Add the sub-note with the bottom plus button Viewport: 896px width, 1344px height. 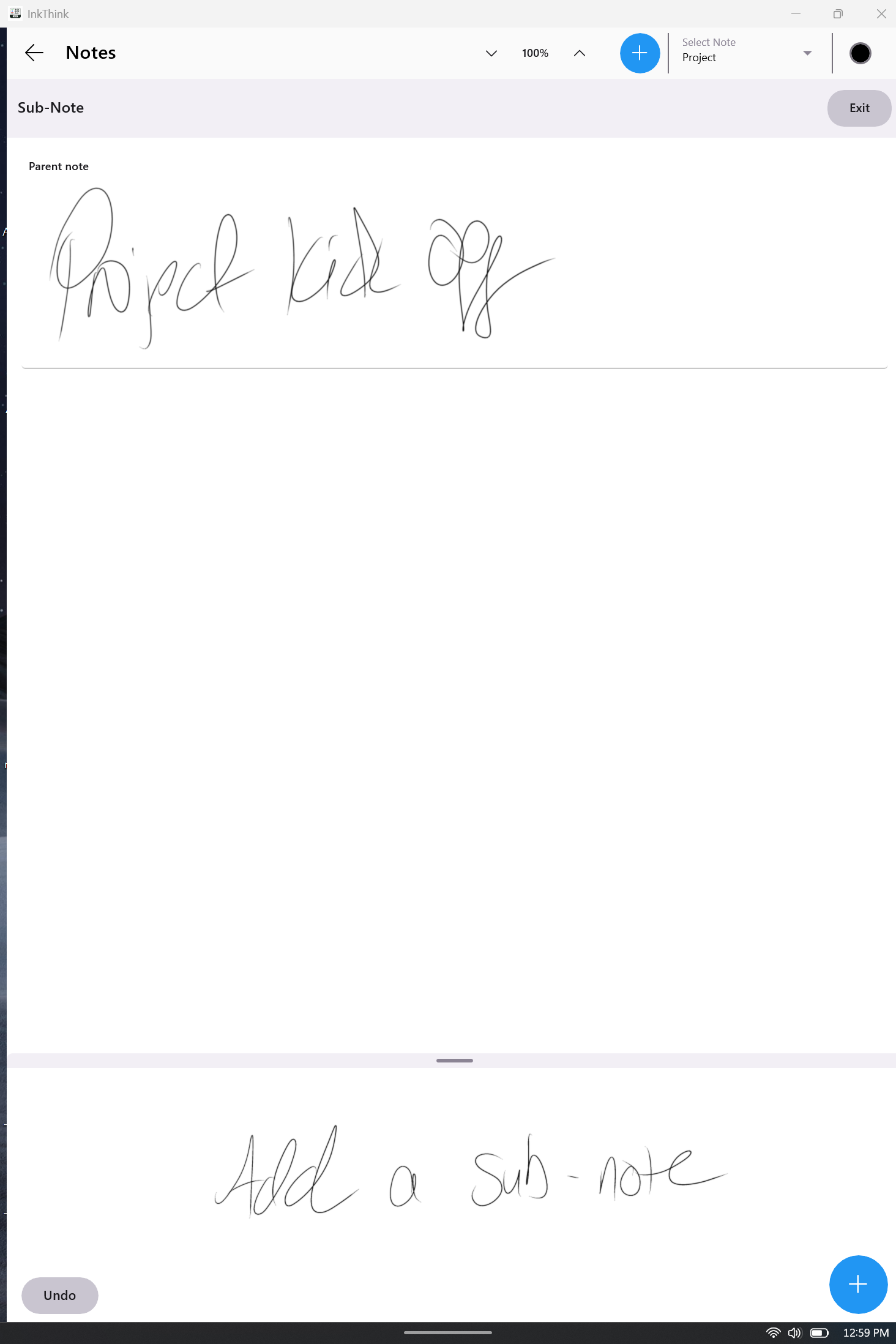pos(857,1284)
